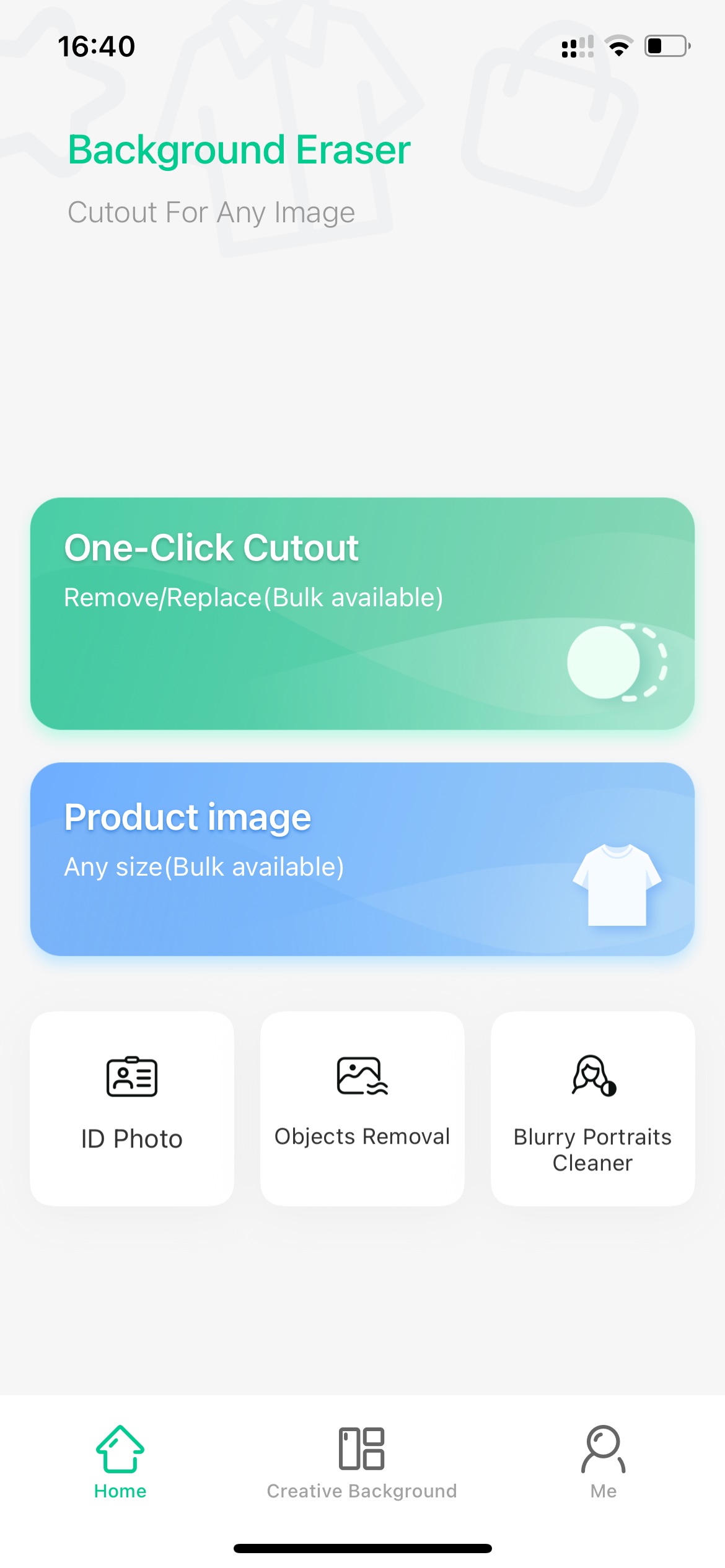Select the ID Photo tool
This screenshot has width=725, height=1568.
[x=132, y=1108]
